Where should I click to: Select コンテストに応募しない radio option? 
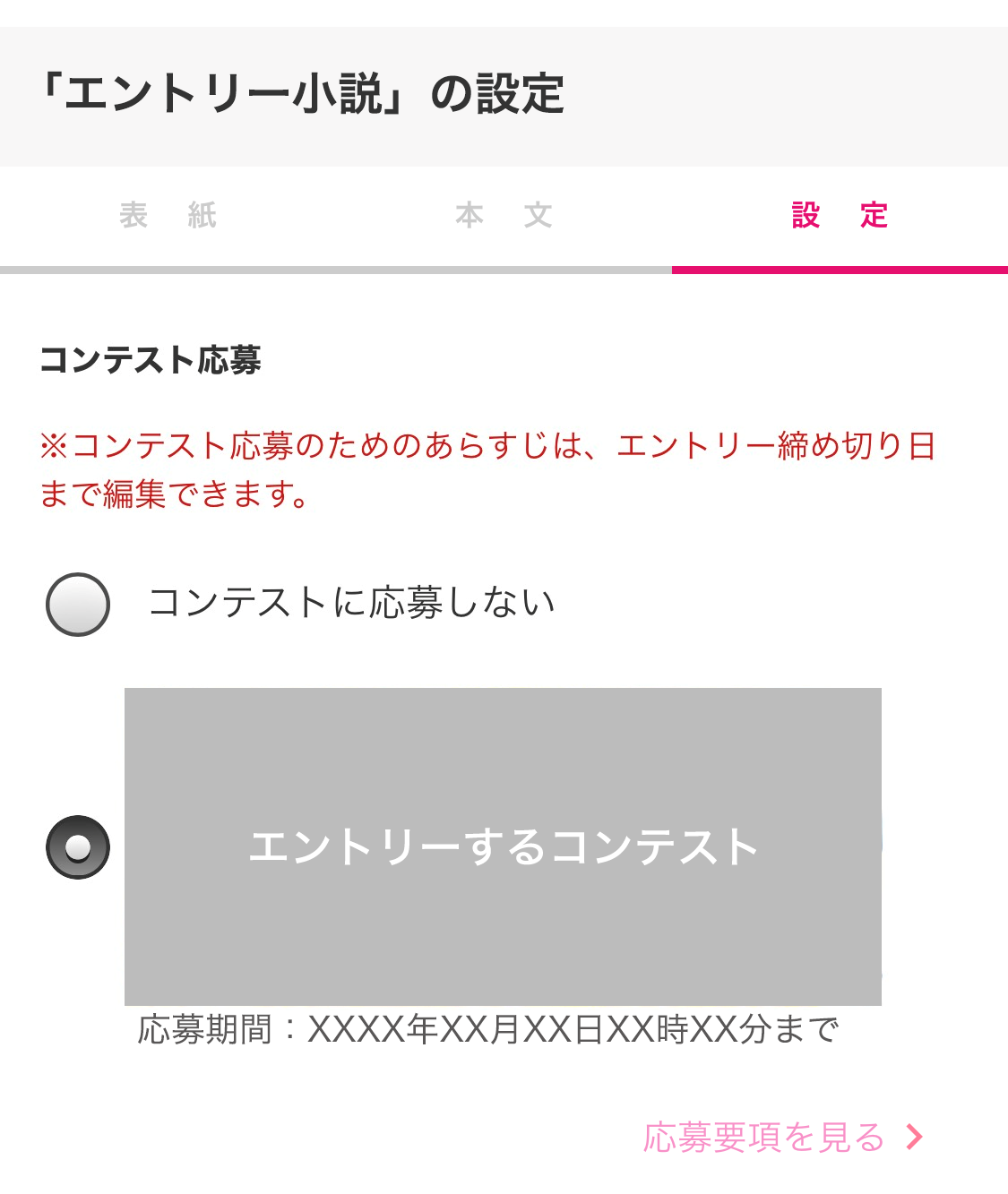coord(78,605)
